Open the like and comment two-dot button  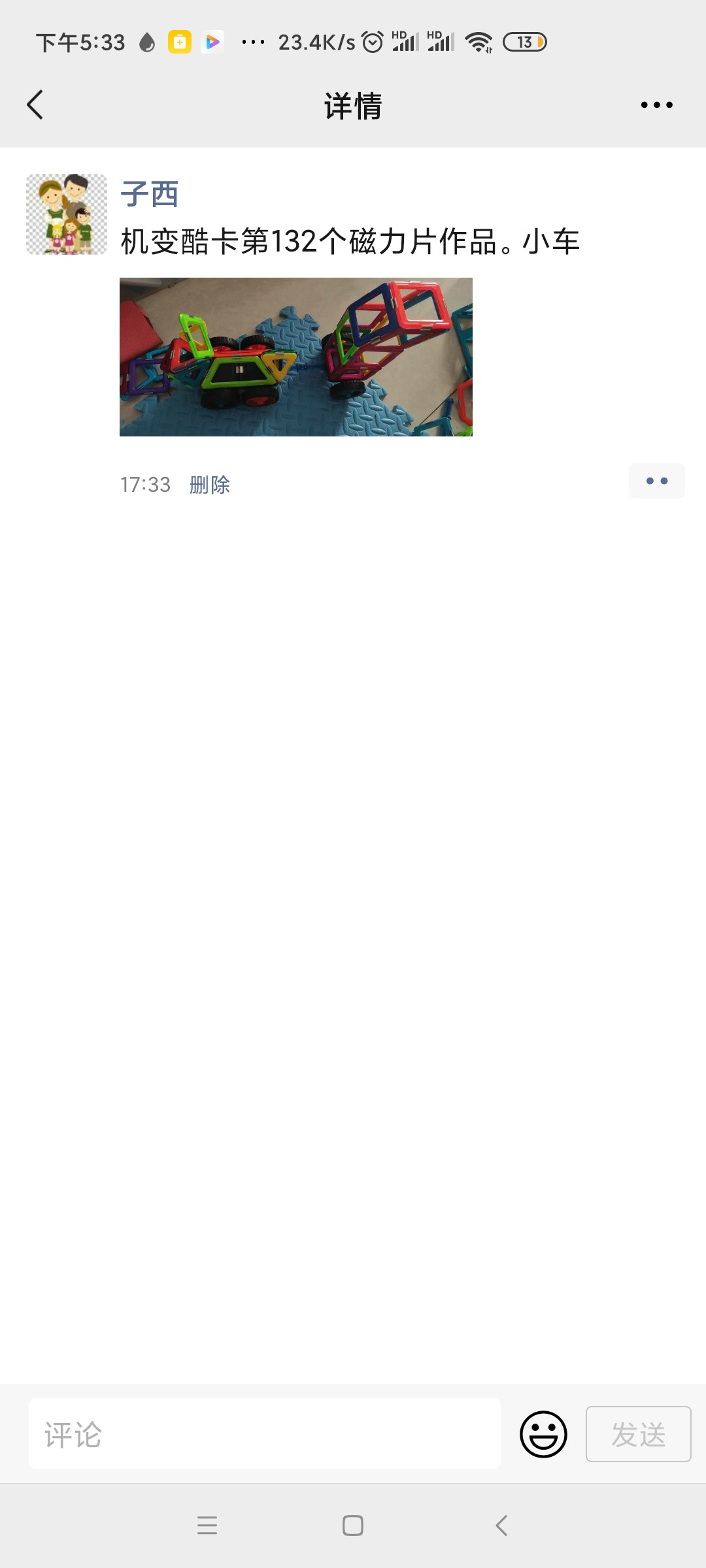pos(657,481)
